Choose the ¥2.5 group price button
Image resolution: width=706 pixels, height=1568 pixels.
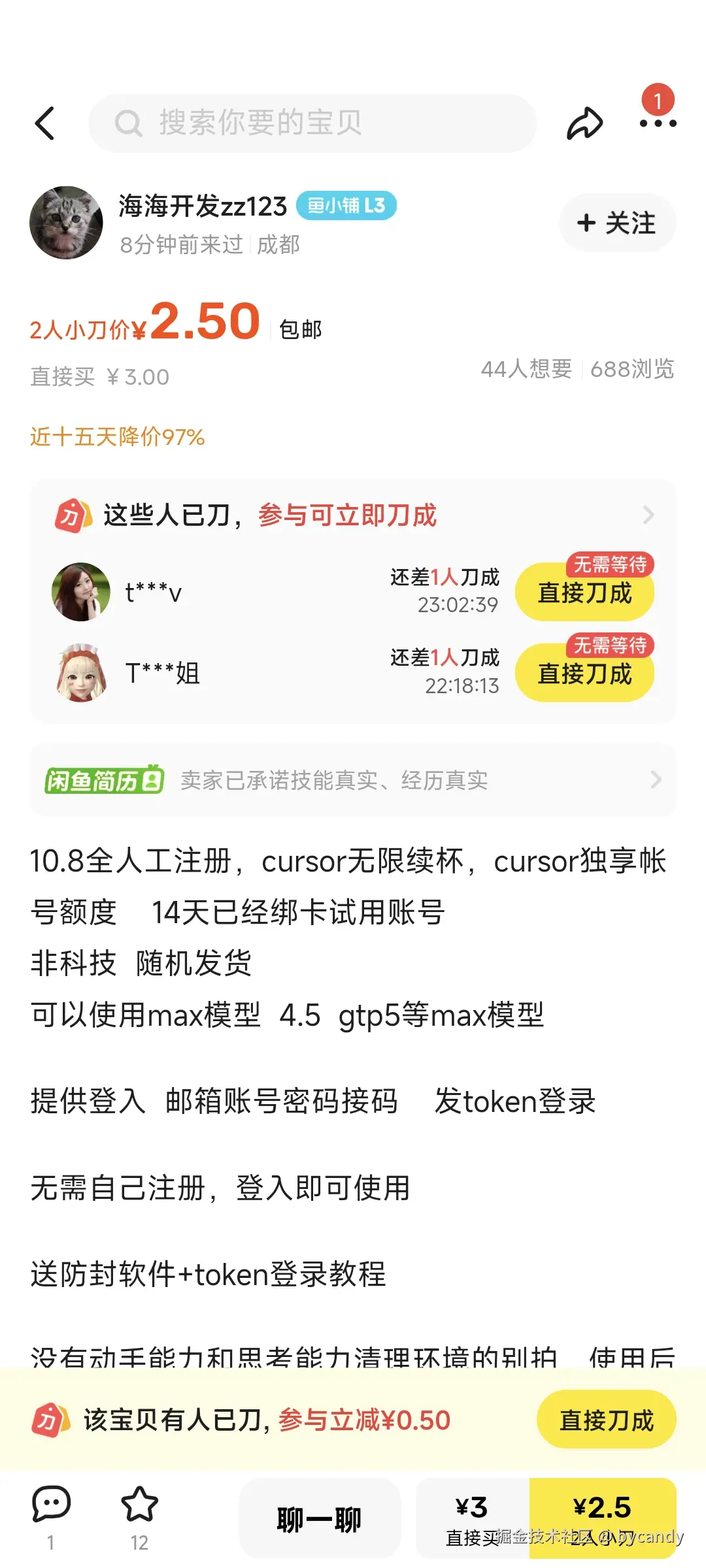point(602,1518)
